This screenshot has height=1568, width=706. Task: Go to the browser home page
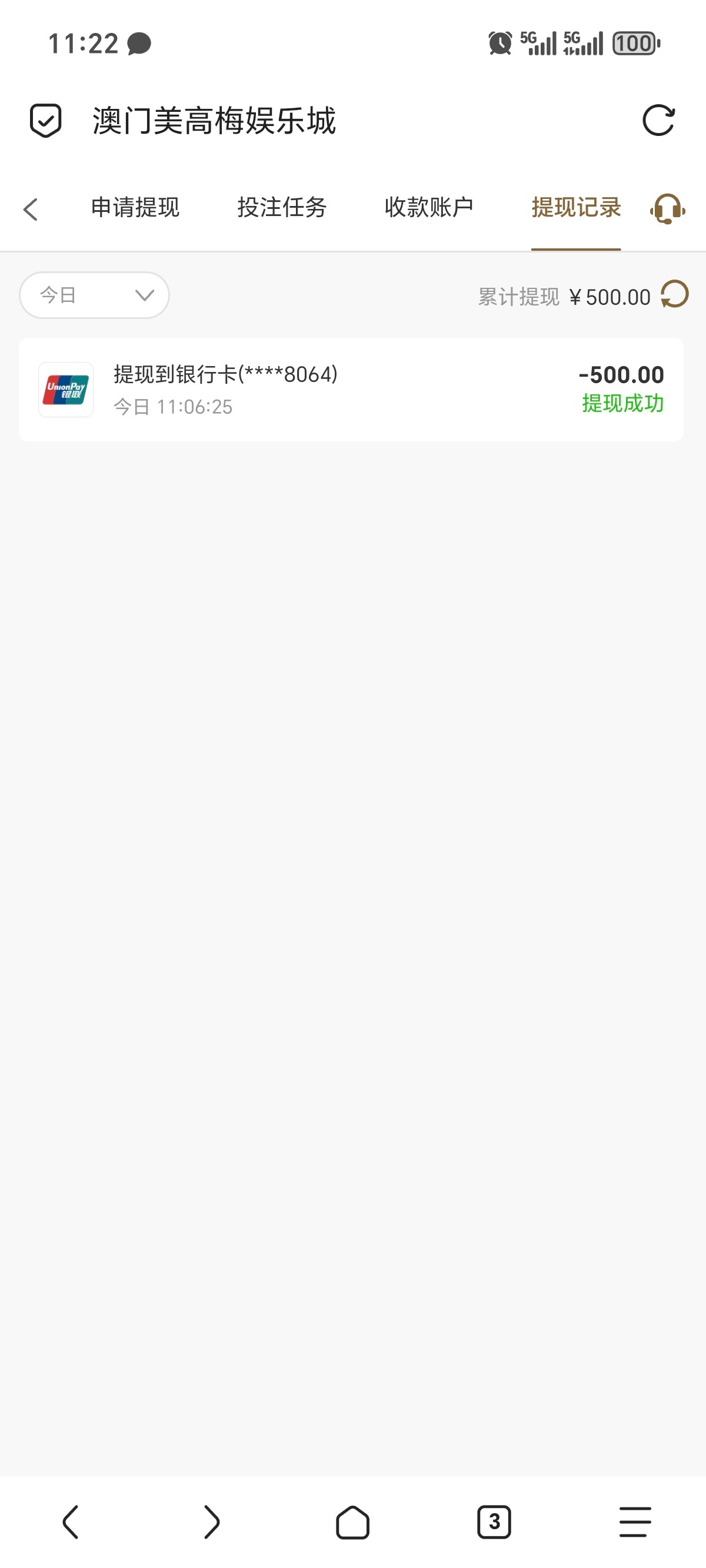[353, 1522]
